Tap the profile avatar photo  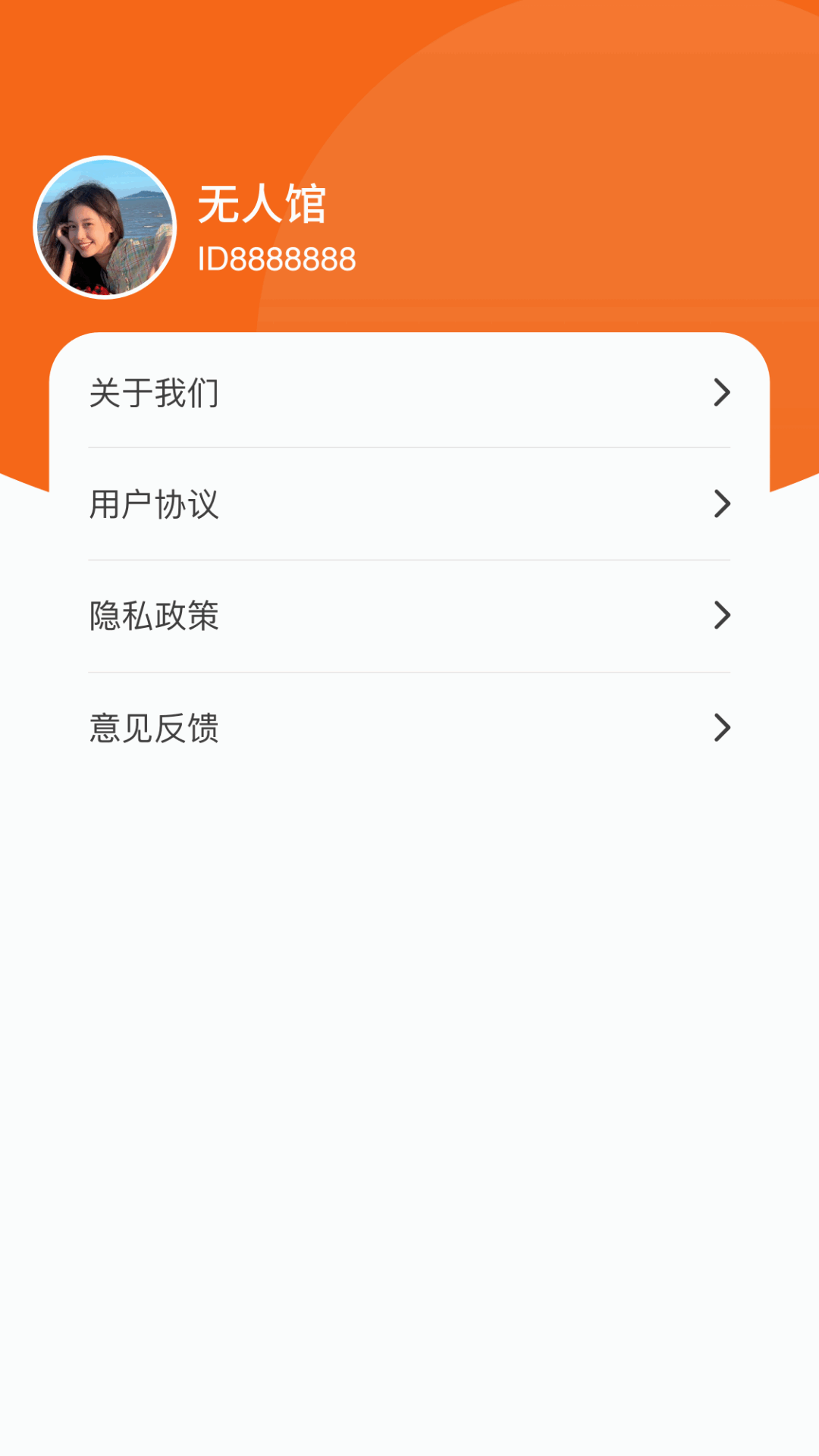[105, 227]
